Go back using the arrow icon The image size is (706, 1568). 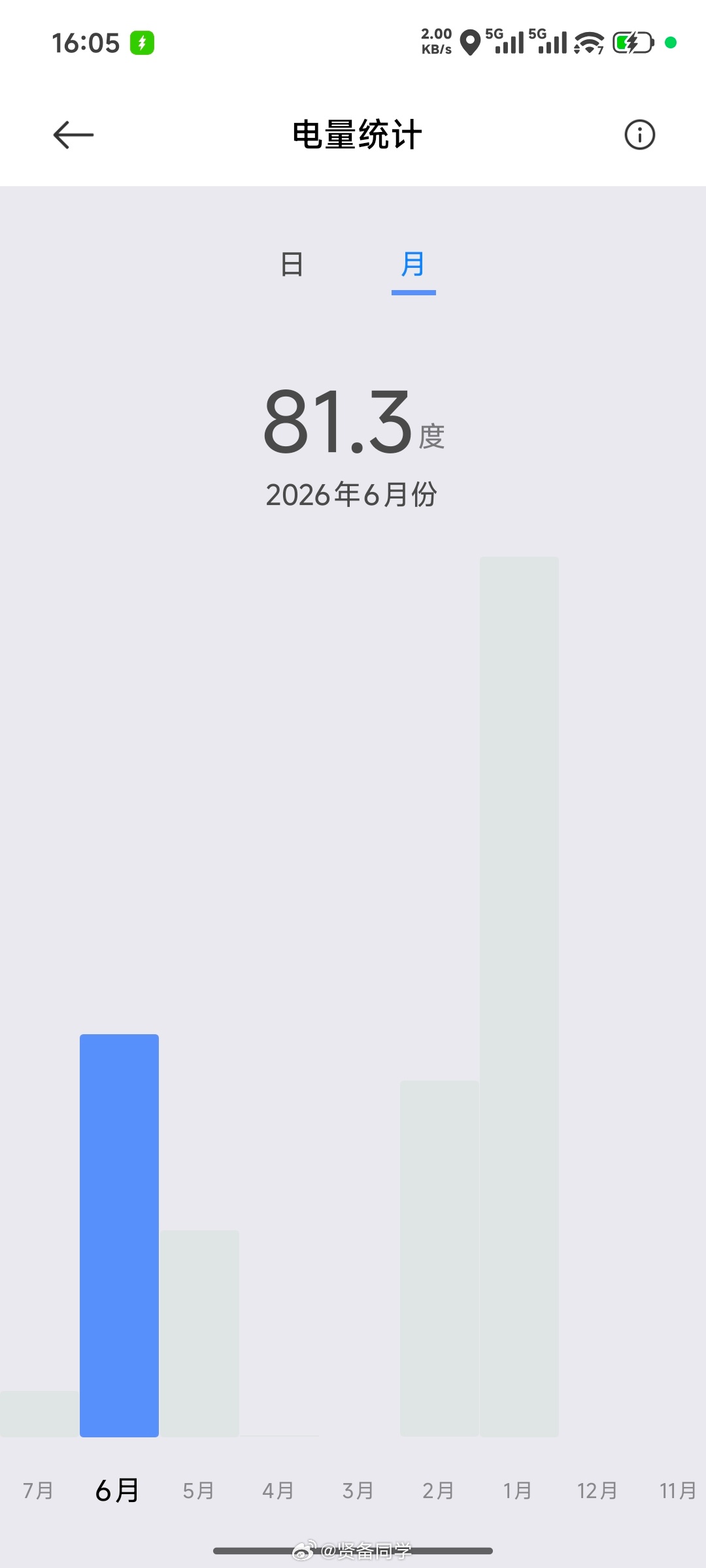coord(73,135)
